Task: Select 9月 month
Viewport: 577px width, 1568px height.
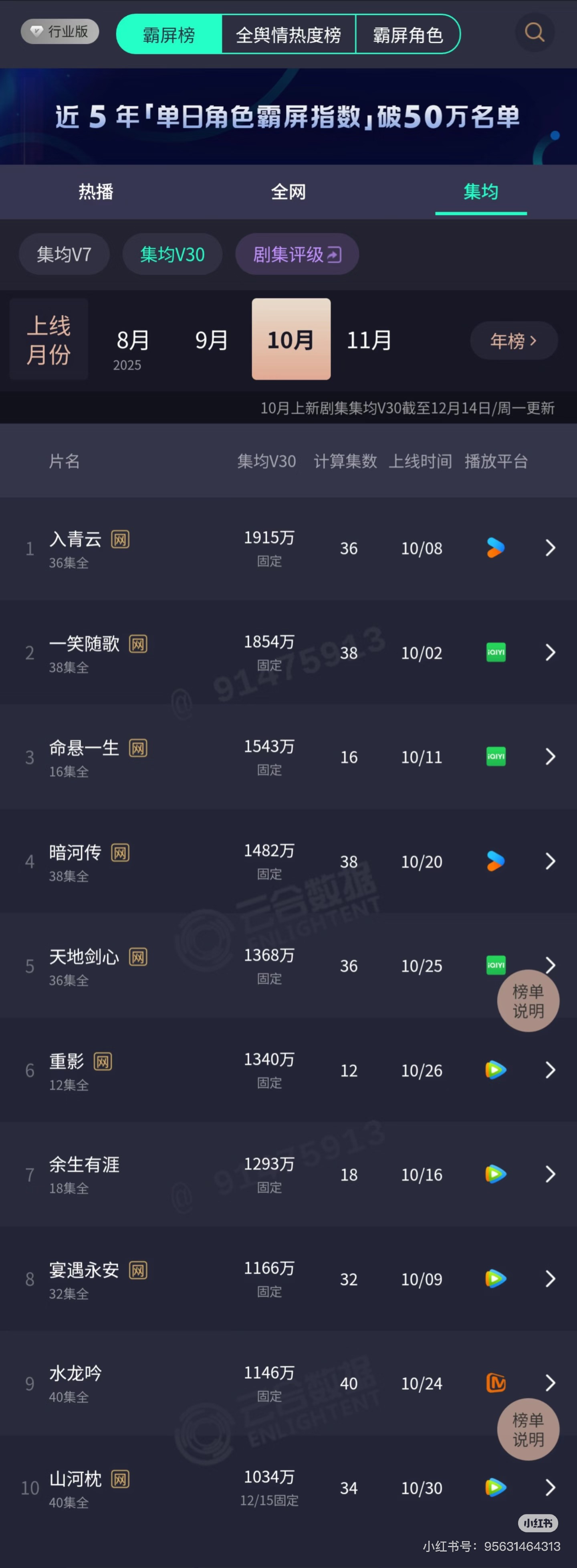Action: tap(212, 340)
